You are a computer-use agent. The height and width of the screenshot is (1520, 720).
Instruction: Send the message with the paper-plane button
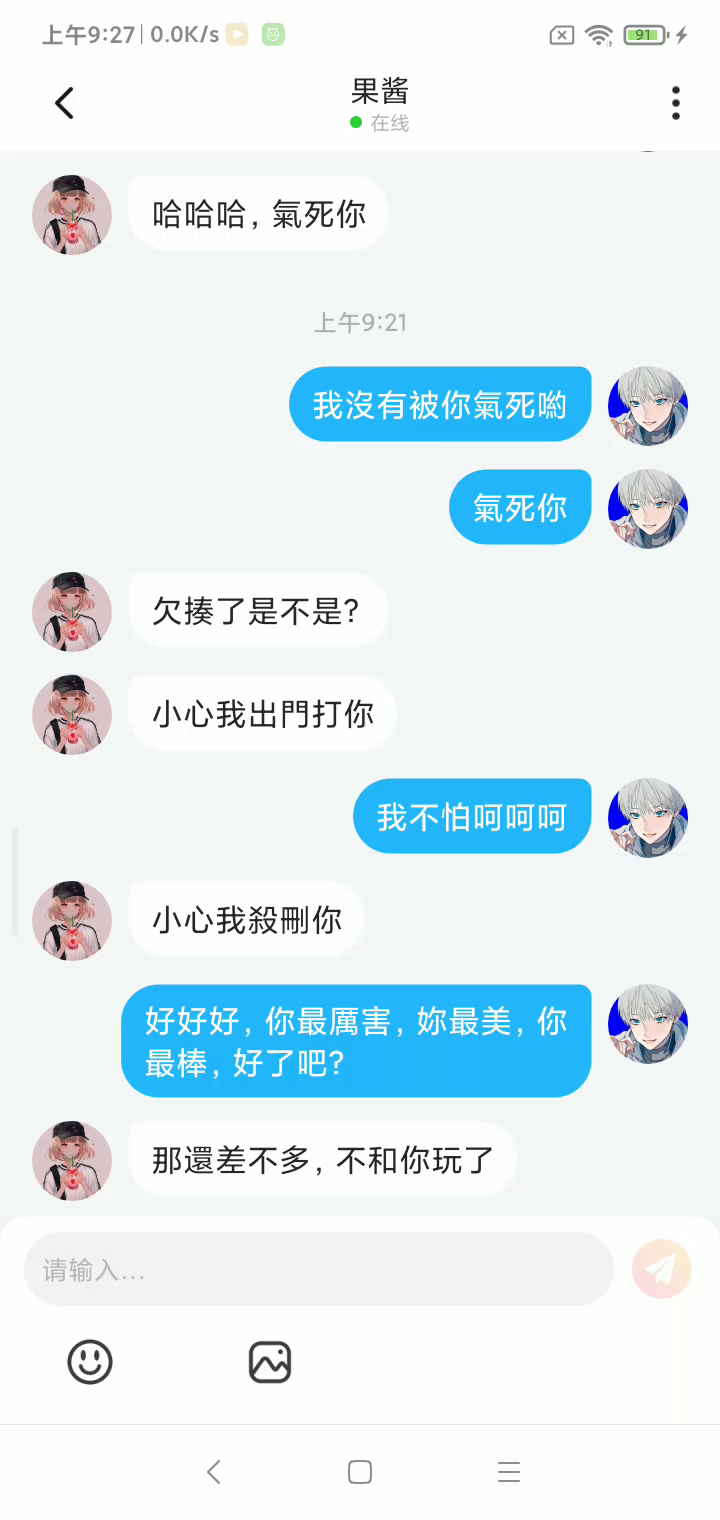(661, 1269)
